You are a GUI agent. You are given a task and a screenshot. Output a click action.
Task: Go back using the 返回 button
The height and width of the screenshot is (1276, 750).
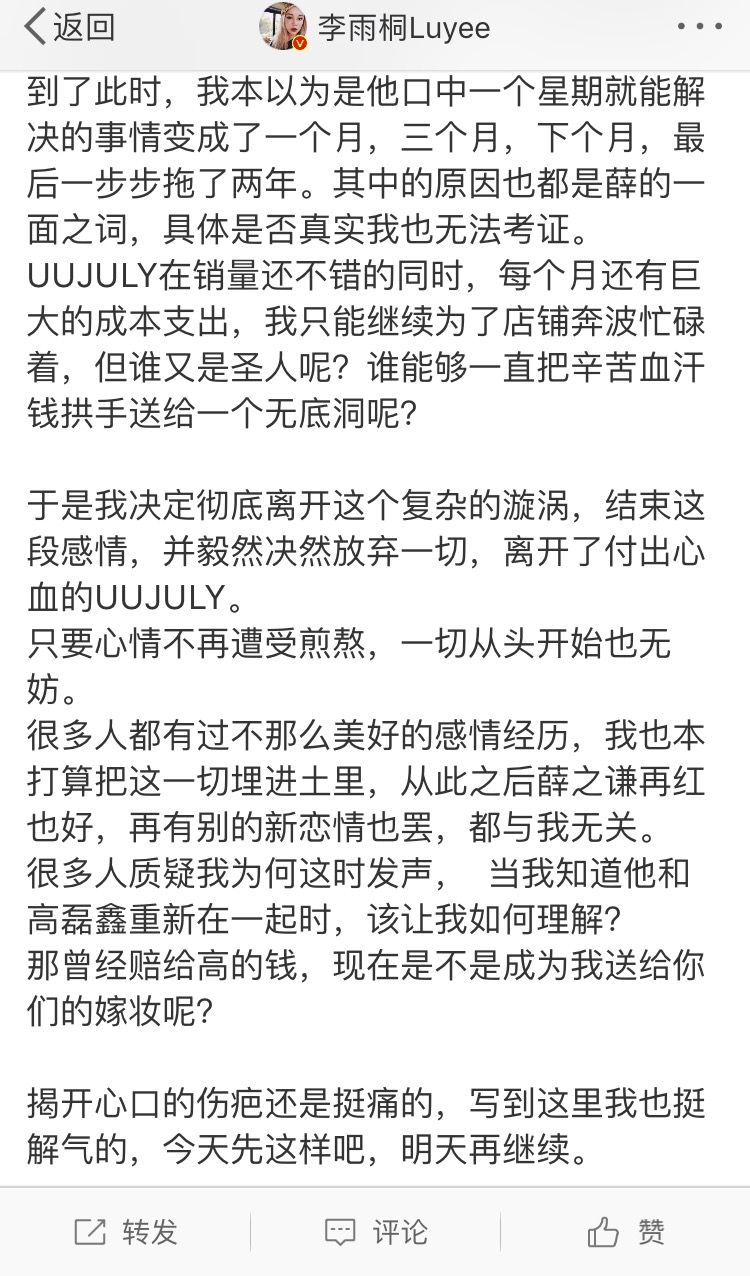[70, 28]
